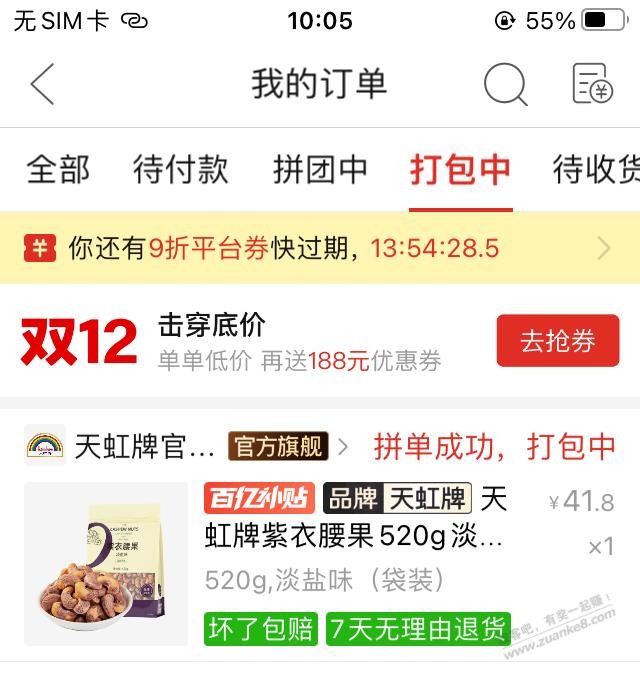Image resolution: width=640 pixels, height=679 pixels.
Task: Open order search
Action: (505, 84)
